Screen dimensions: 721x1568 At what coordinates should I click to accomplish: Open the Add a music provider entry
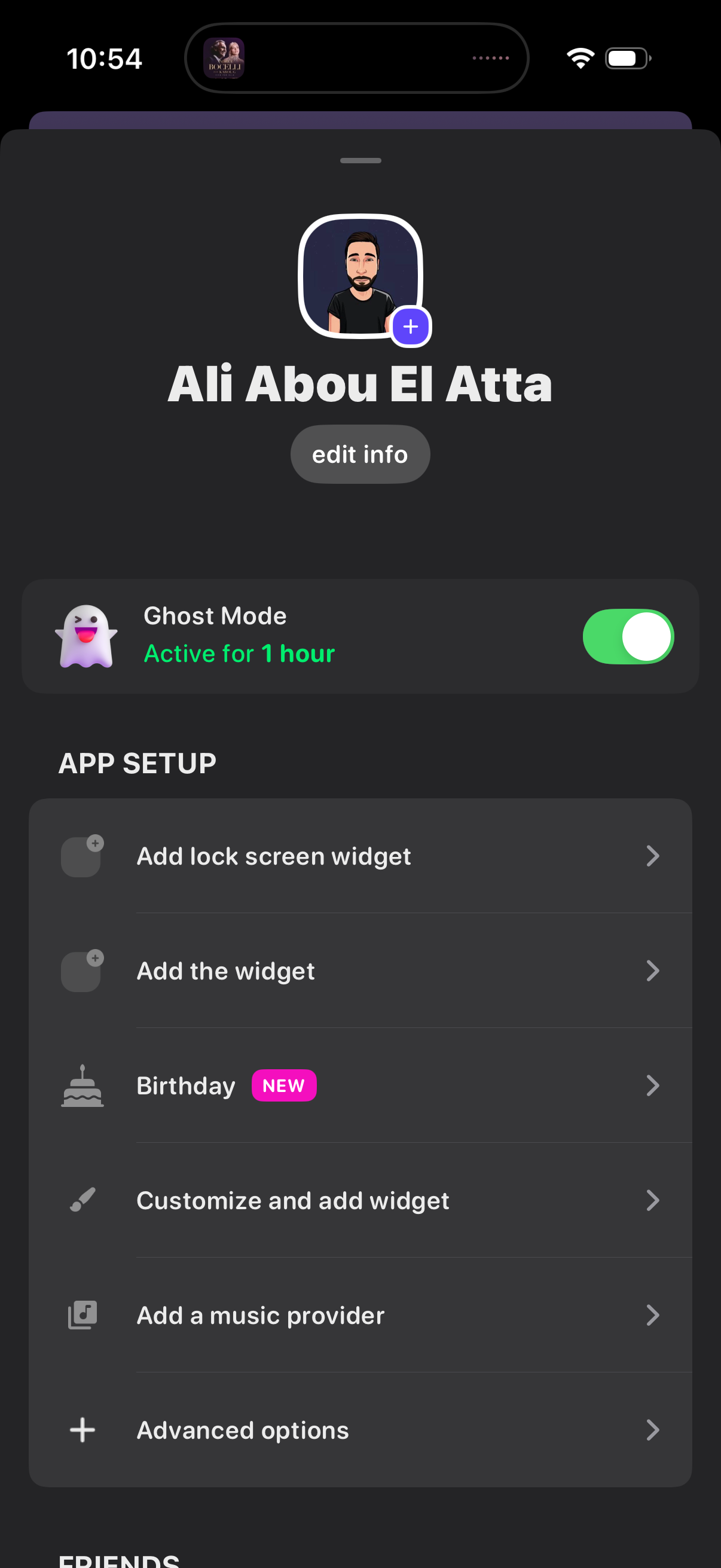(653, 1315)
